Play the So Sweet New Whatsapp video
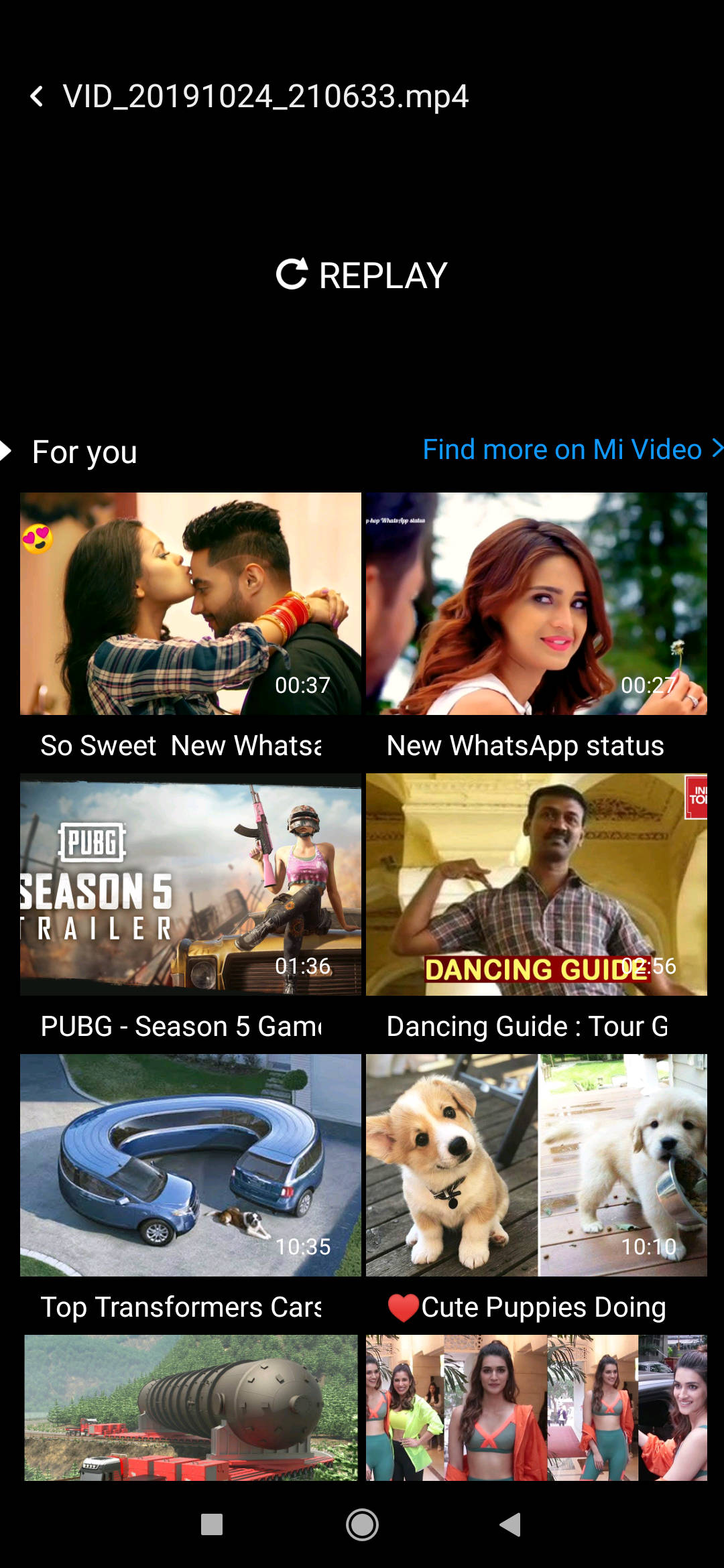This screenshot has width=724, height=1568. tap(190, 603)
